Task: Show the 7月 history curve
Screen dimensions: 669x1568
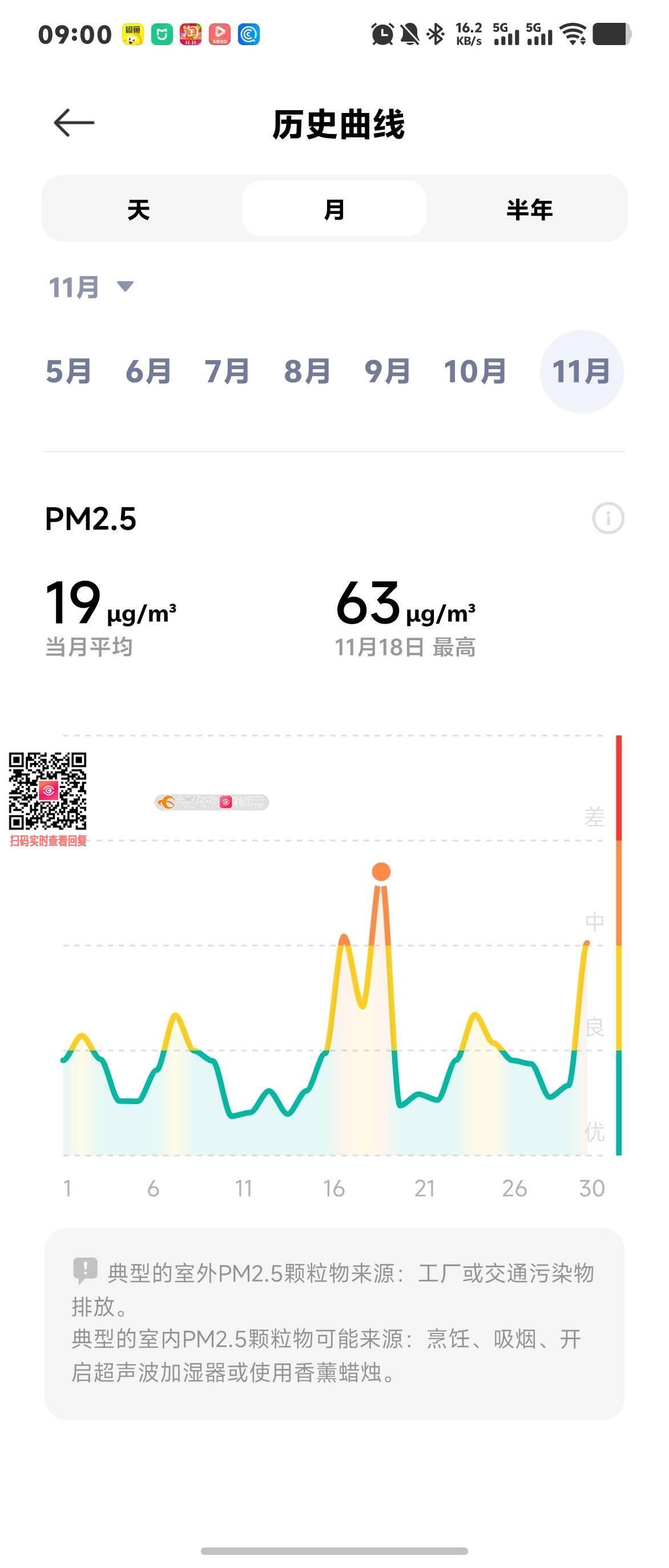Action: (227, 371)
